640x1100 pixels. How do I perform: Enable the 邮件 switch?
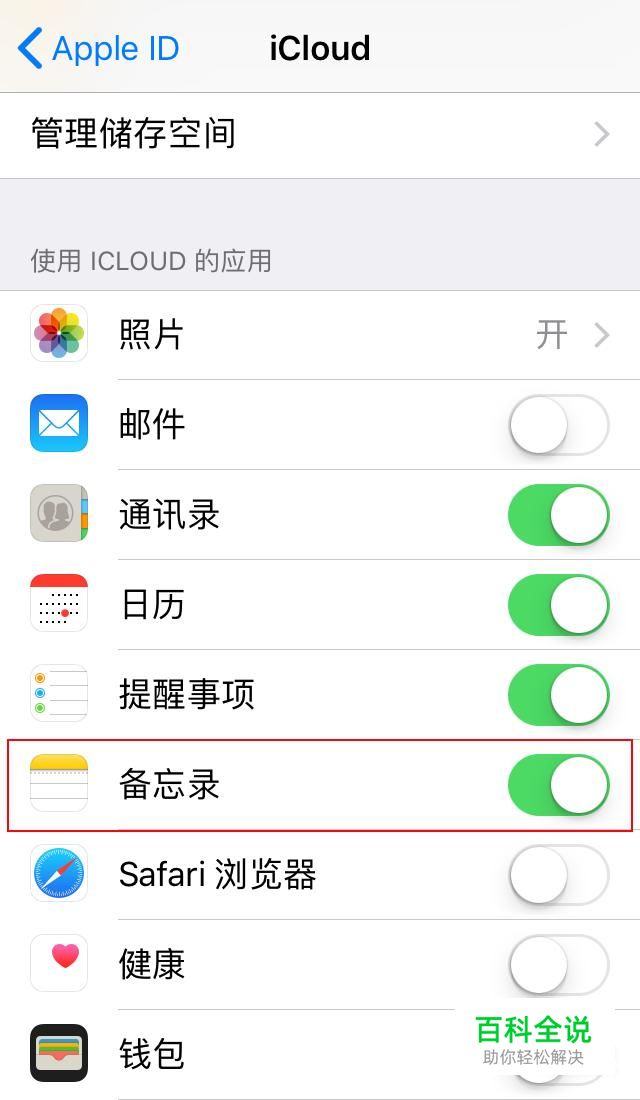point(559,424)
